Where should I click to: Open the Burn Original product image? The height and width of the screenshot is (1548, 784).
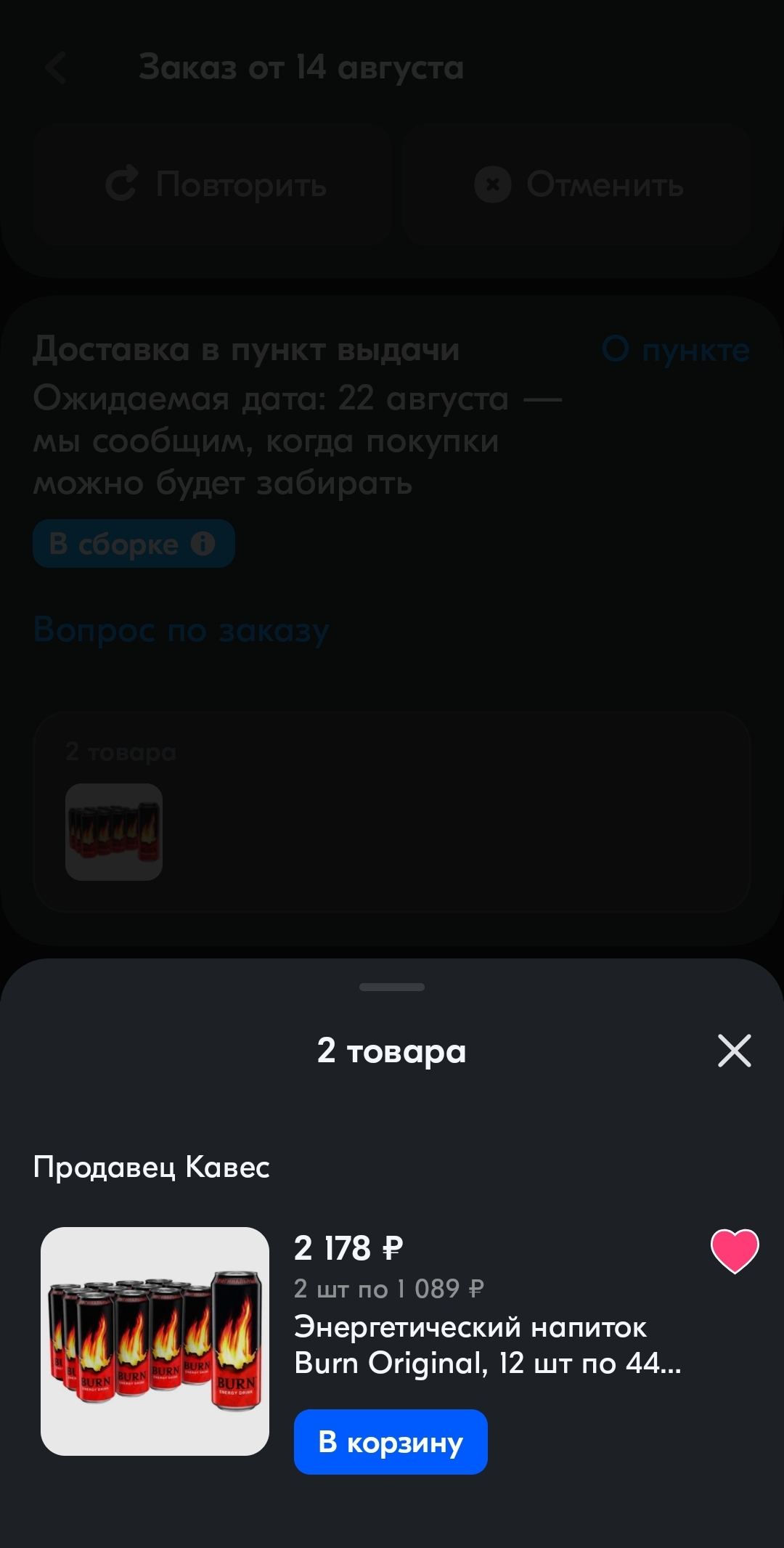click(x=155, y=1341)
